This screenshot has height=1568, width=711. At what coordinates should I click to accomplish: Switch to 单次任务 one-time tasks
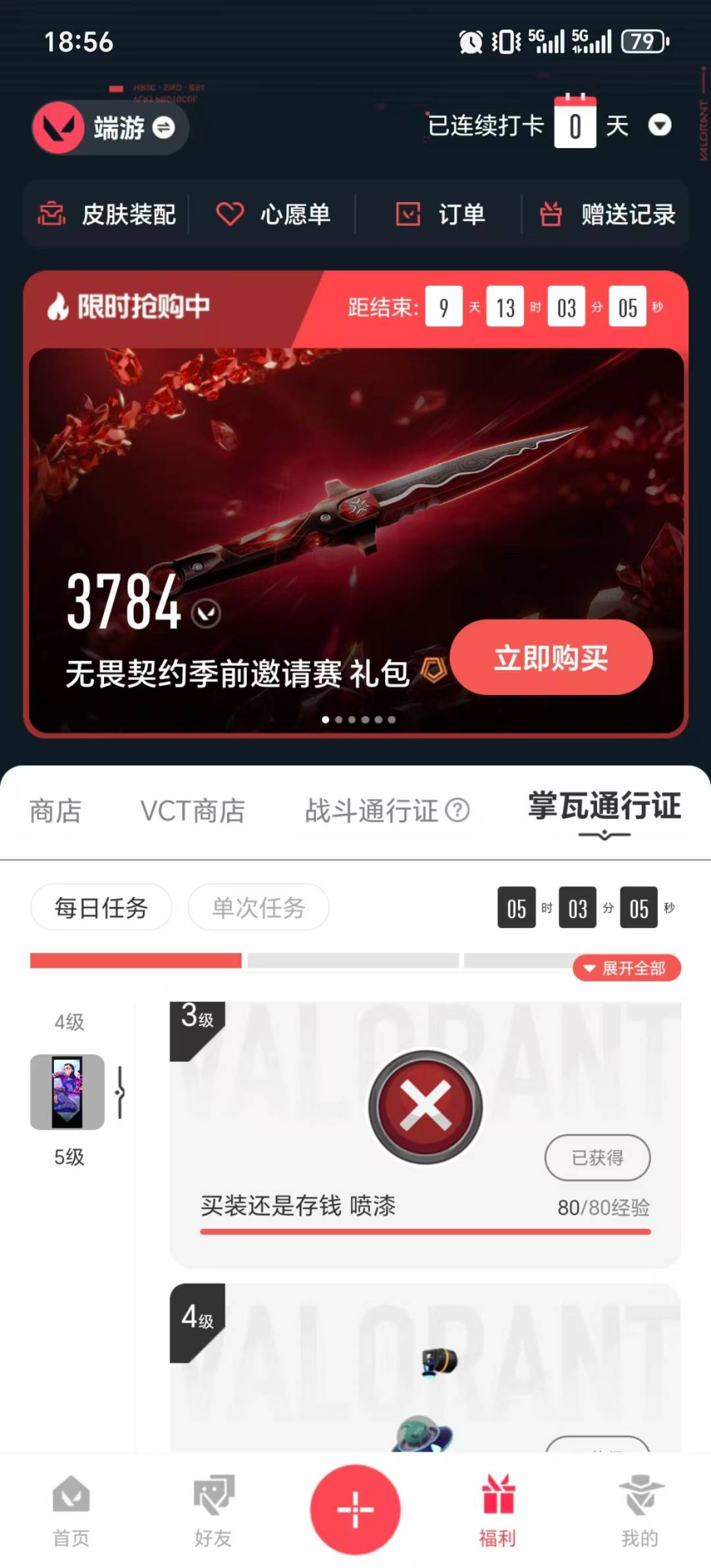tap(258, 907)
